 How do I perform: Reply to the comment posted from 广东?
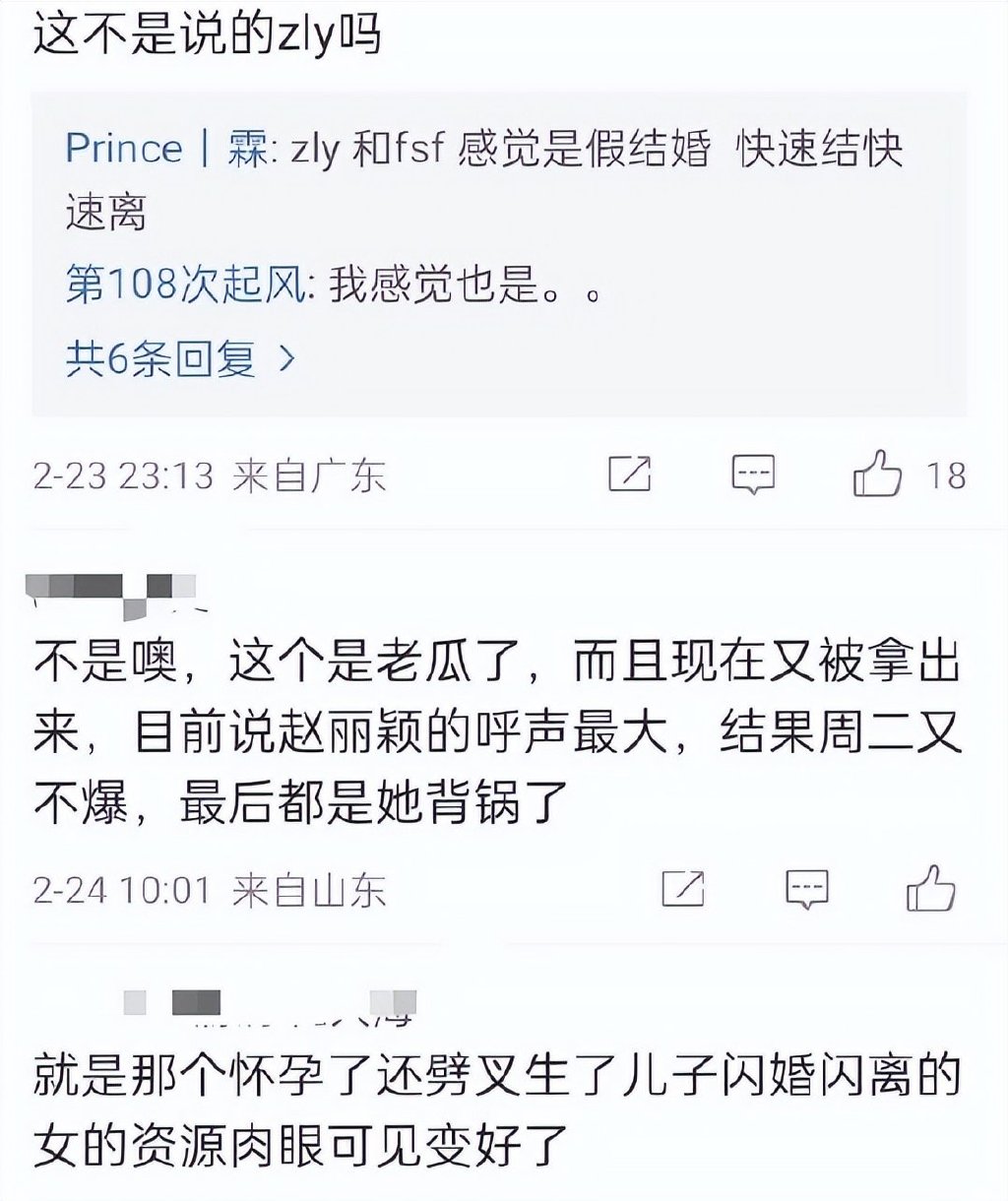[x=753, y=475]
